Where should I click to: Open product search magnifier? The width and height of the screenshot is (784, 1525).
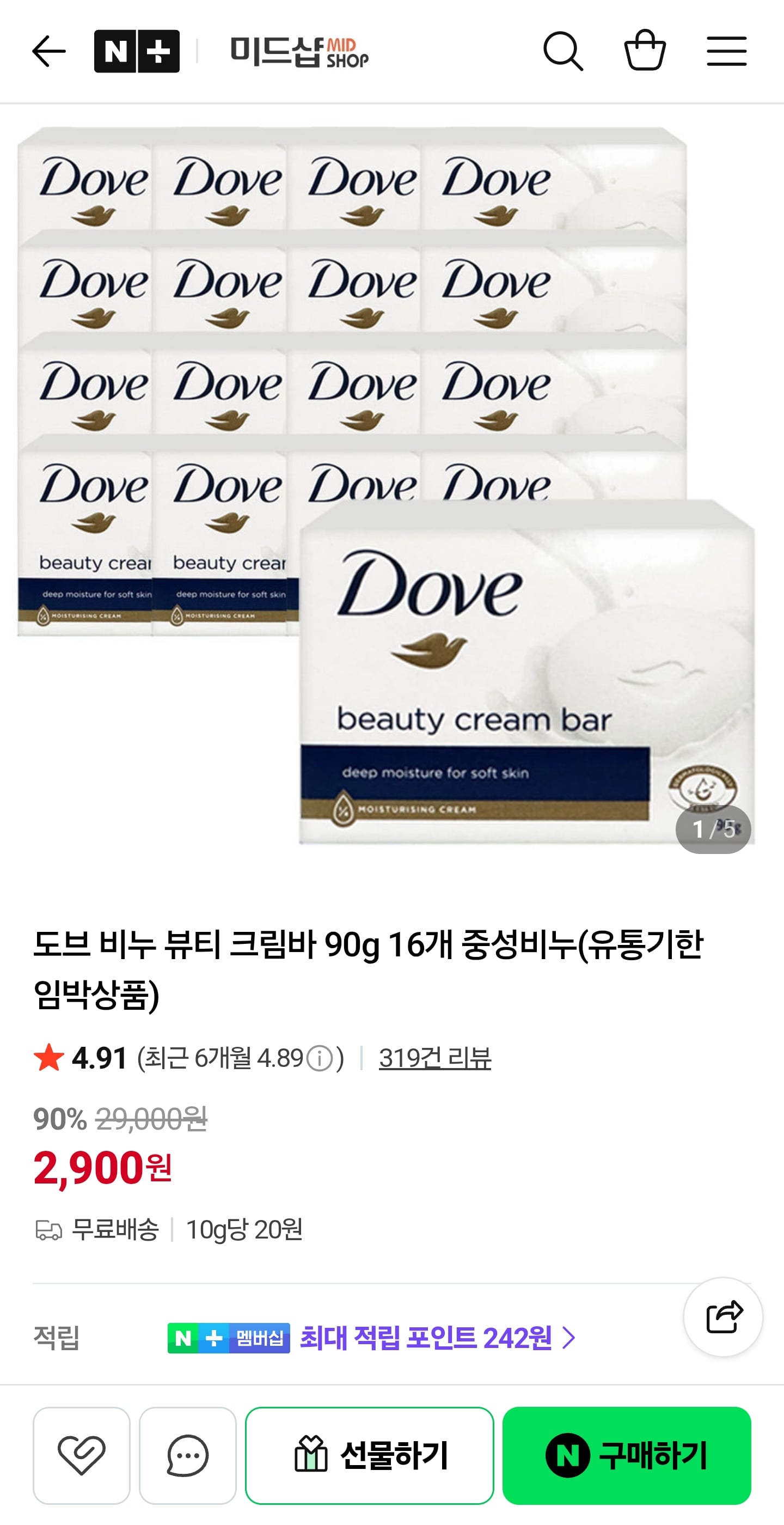tap(563, 51)
